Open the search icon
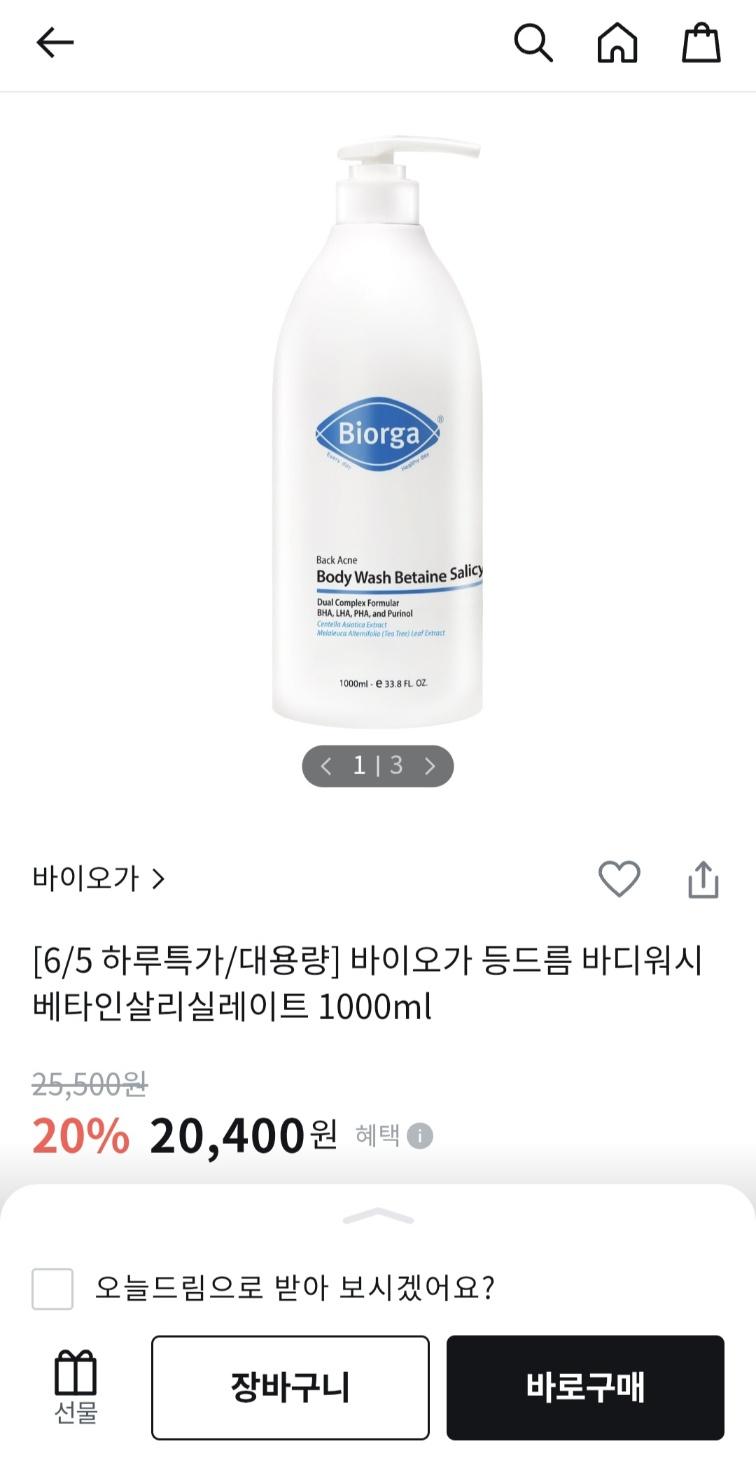The width and height of the screenshot is (756, 1464). [533, 43]
